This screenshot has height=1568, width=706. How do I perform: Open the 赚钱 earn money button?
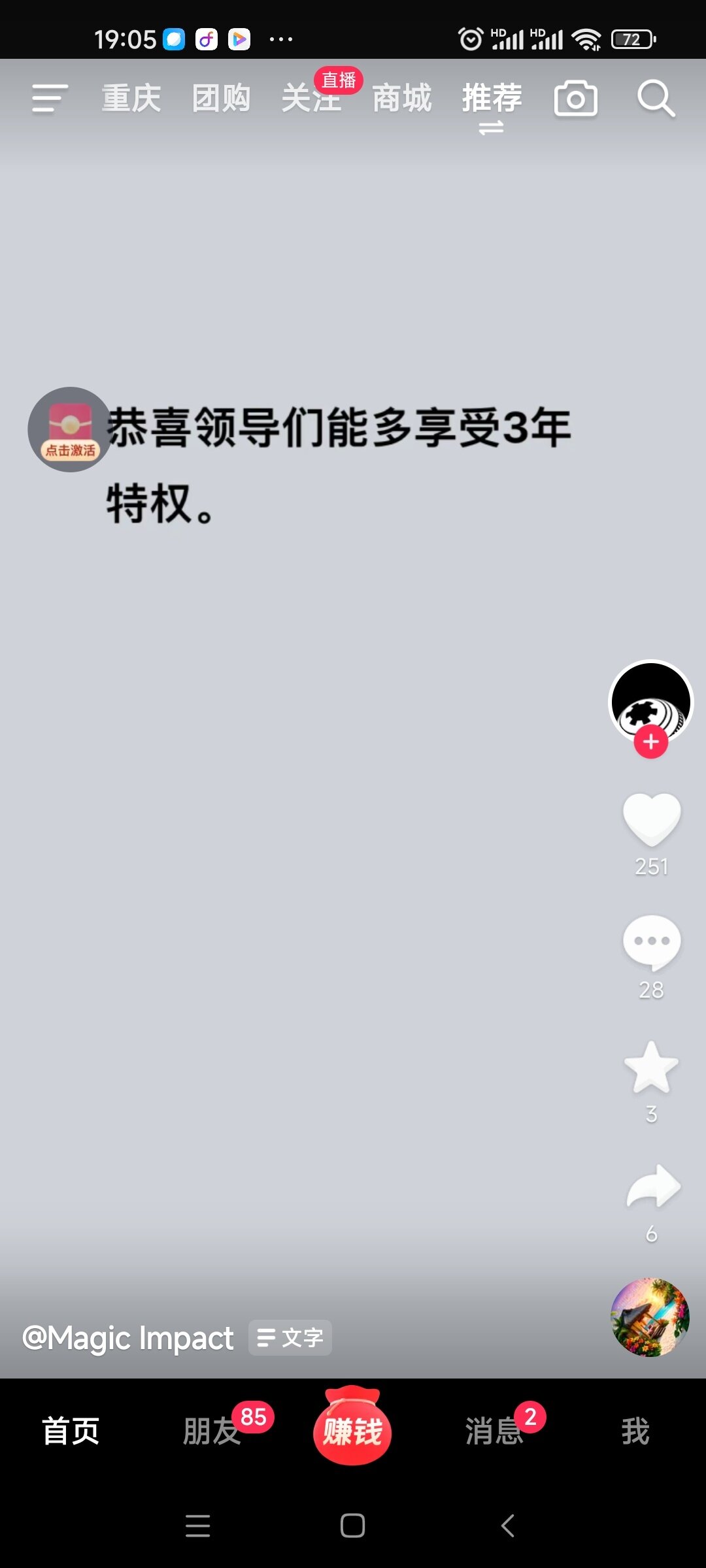coord(352,1428)
